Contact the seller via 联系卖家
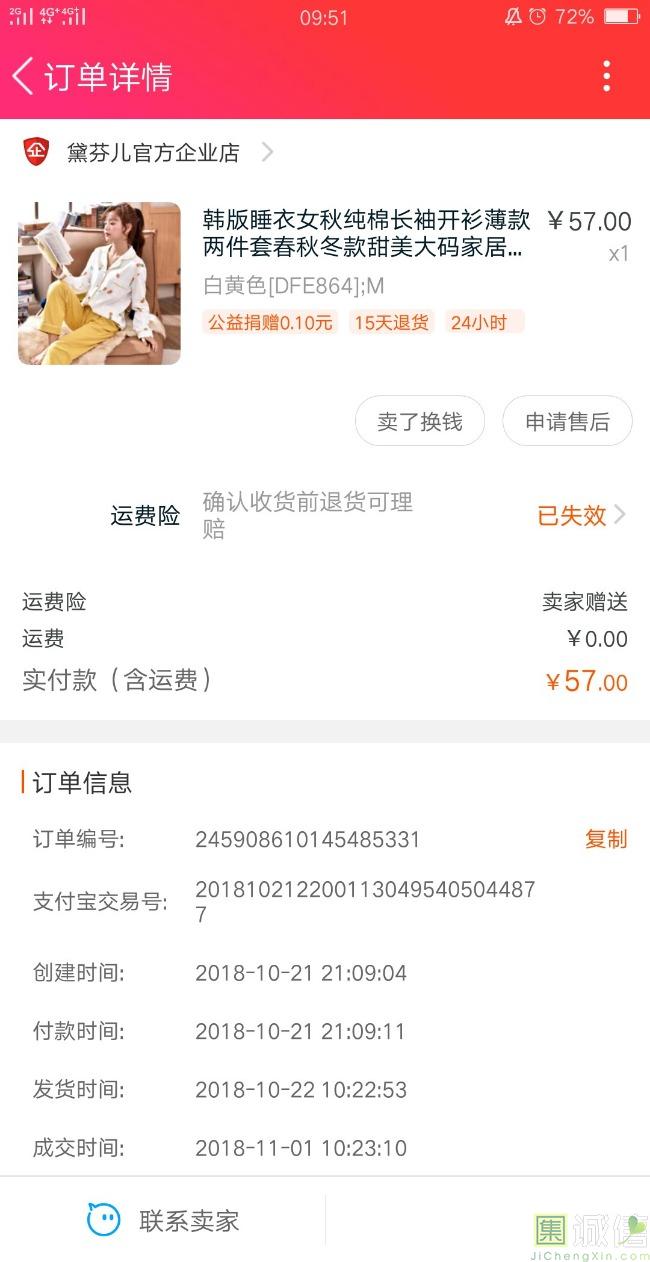 tap(164, 1220)
